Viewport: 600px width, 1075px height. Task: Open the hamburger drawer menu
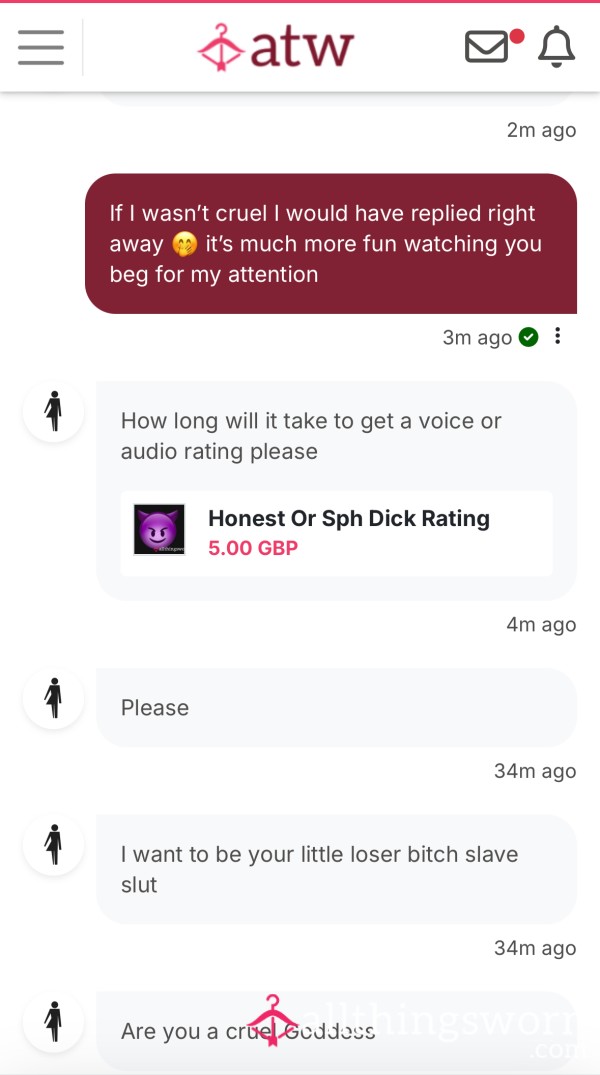tap(40, 47)
